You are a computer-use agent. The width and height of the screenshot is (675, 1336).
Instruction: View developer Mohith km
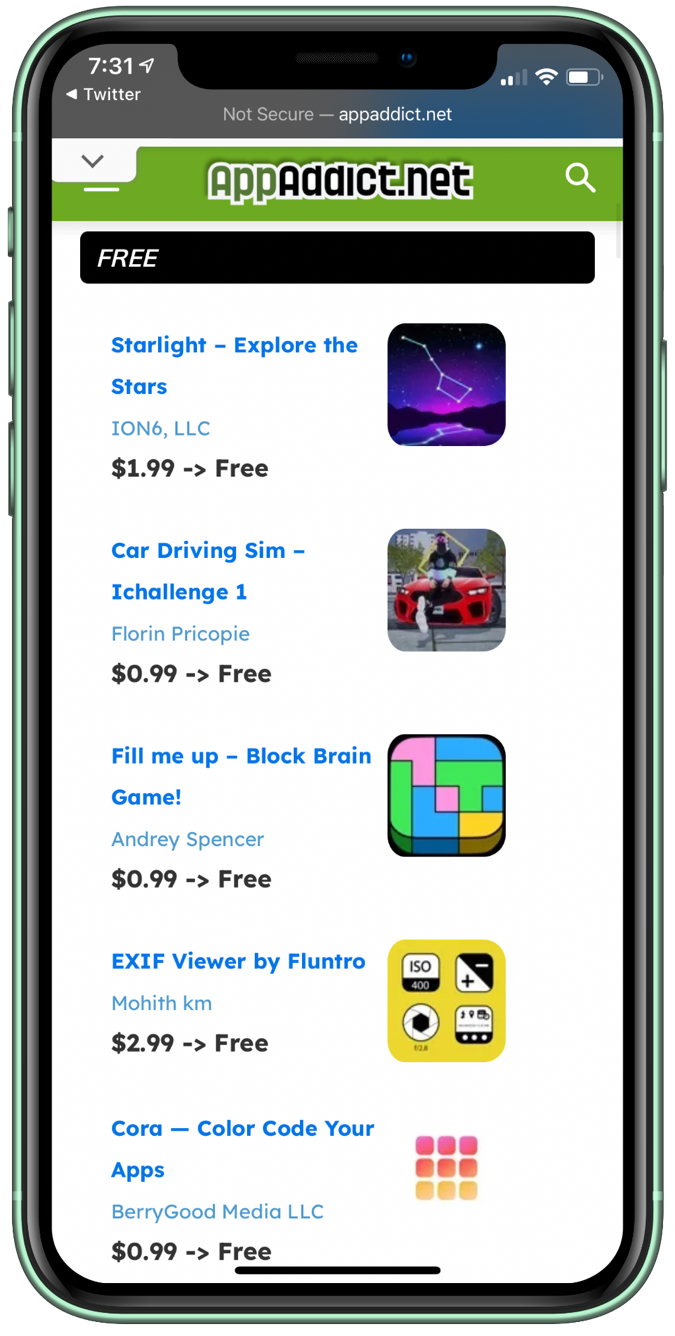click(x=162, y=1003)
